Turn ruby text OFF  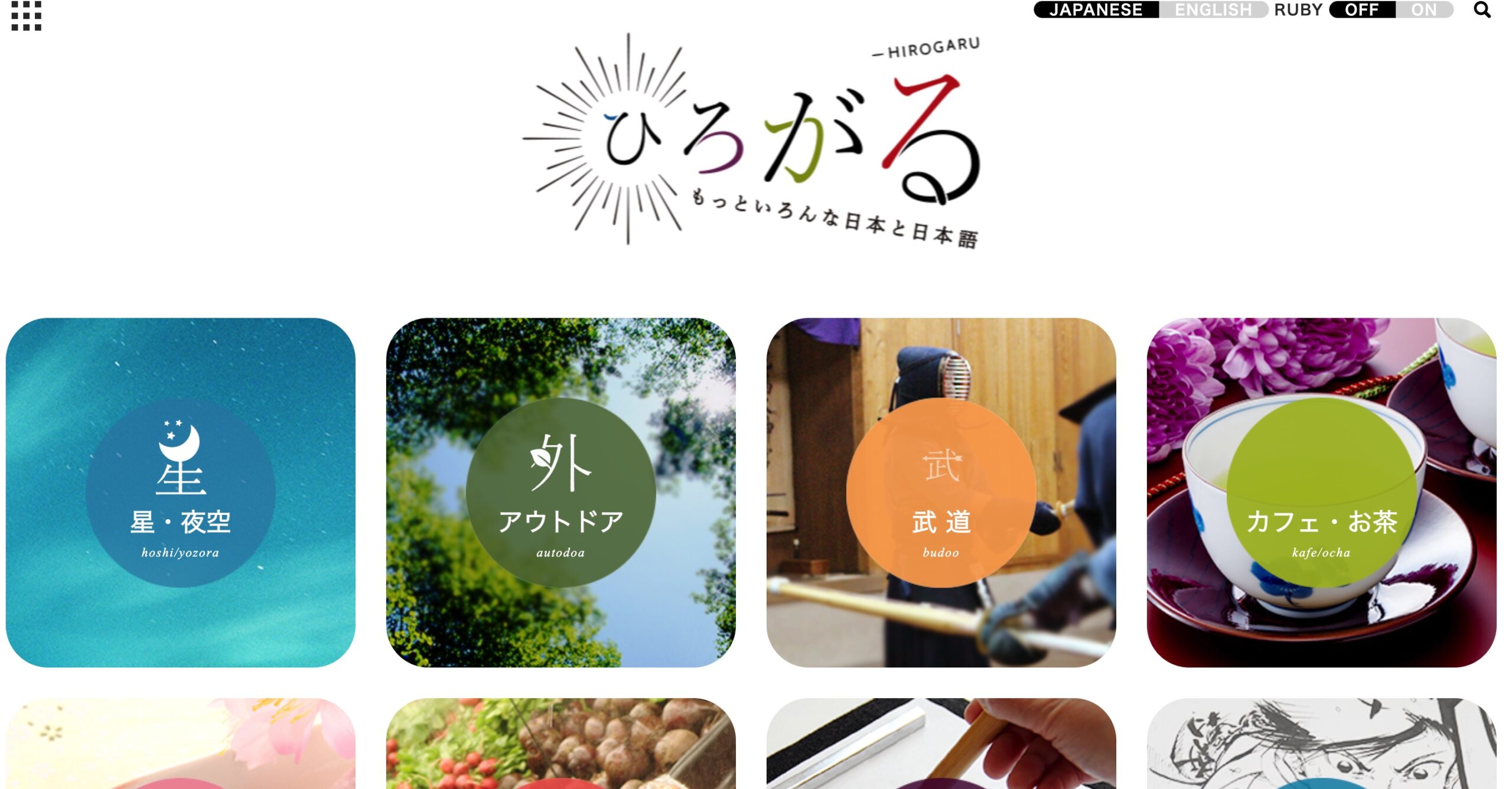click(x=1361, y=10)
